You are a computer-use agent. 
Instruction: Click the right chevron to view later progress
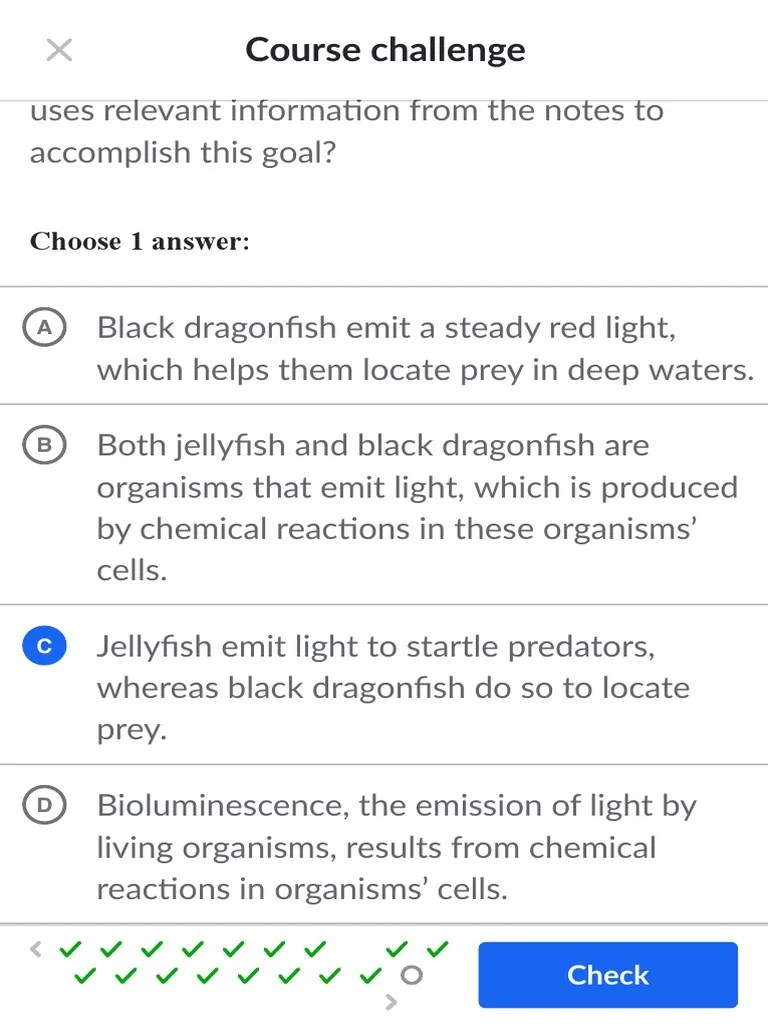pyautogui.click(x=392, y=1000)
